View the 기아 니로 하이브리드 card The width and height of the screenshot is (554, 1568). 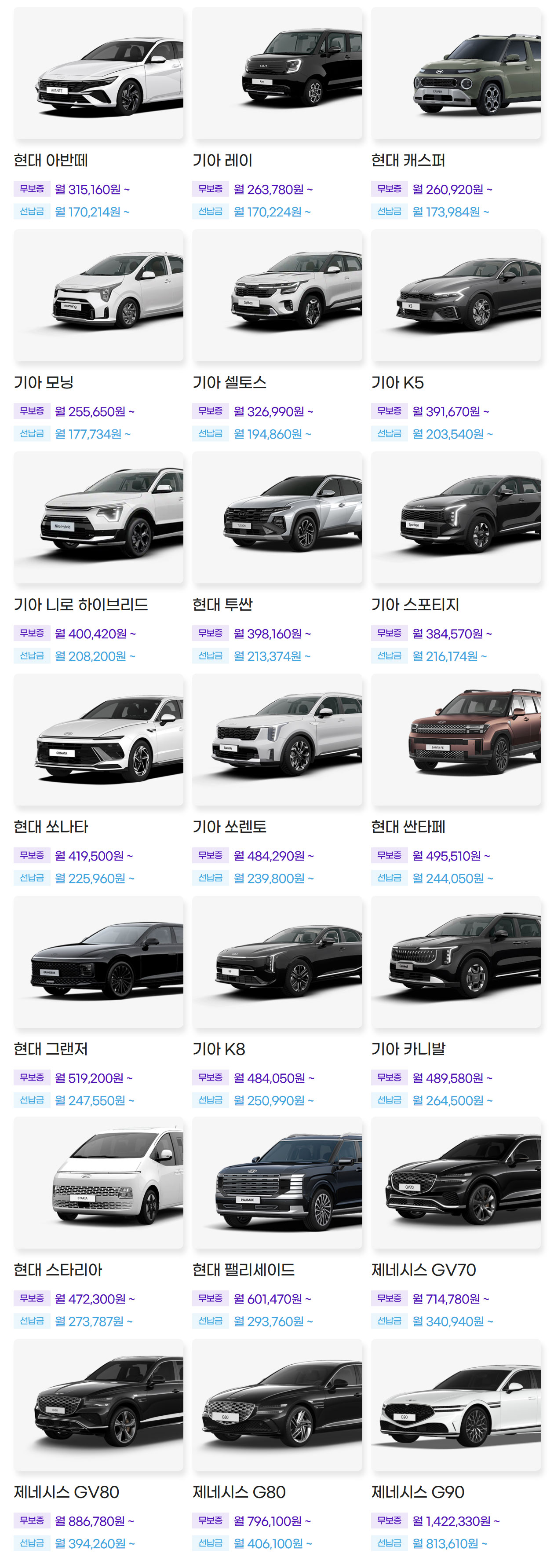coord(98,517)
